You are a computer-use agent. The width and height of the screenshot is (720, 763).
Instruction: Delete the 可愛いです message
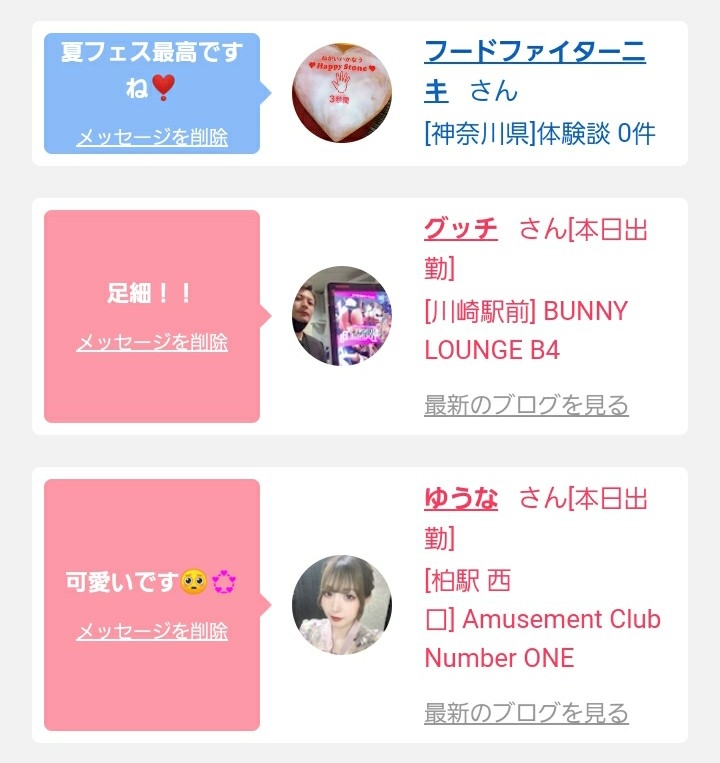(x=152, y=632)
